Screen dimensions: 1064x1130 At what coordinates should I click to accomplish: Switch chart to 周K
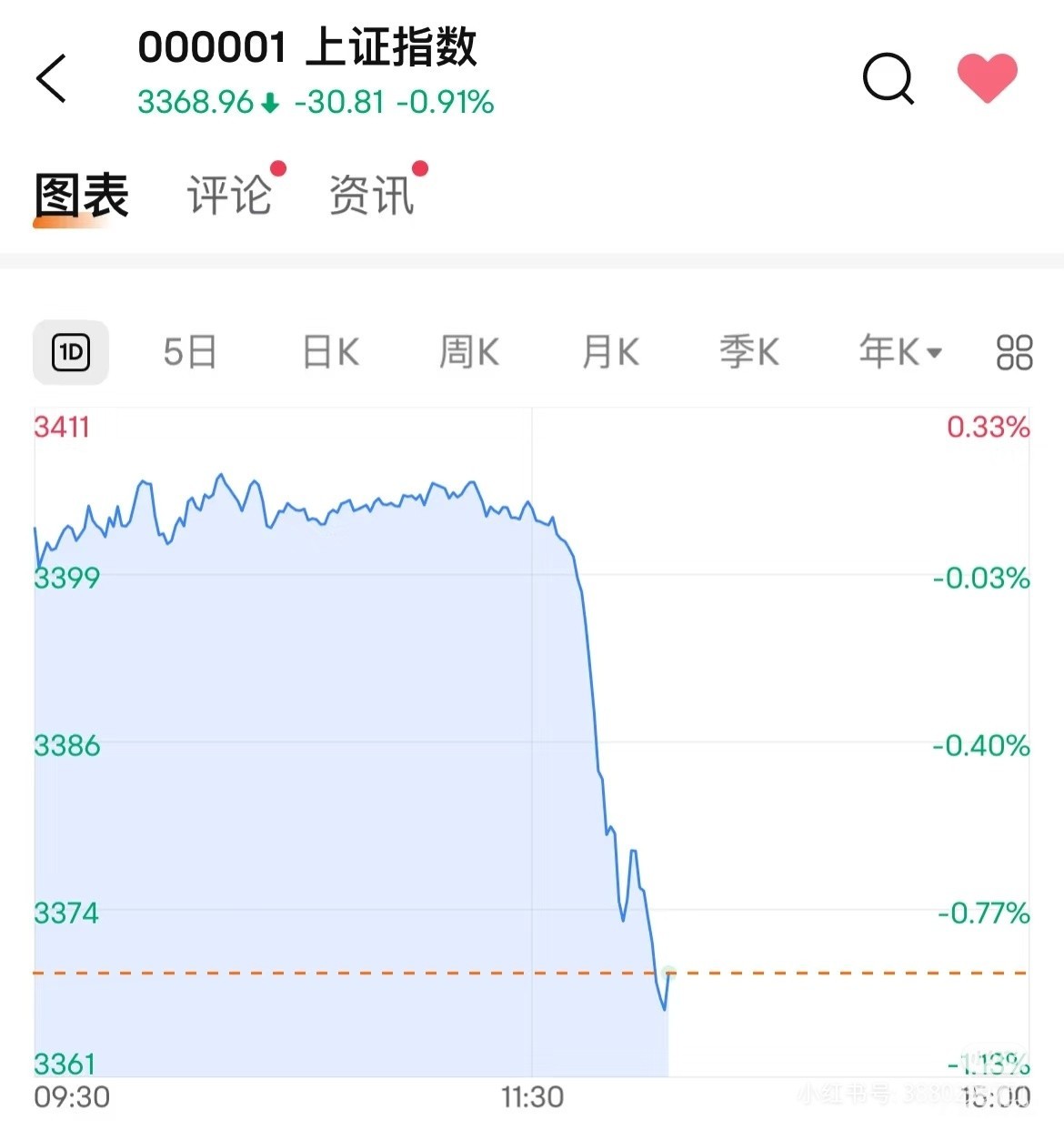[469, 352]
